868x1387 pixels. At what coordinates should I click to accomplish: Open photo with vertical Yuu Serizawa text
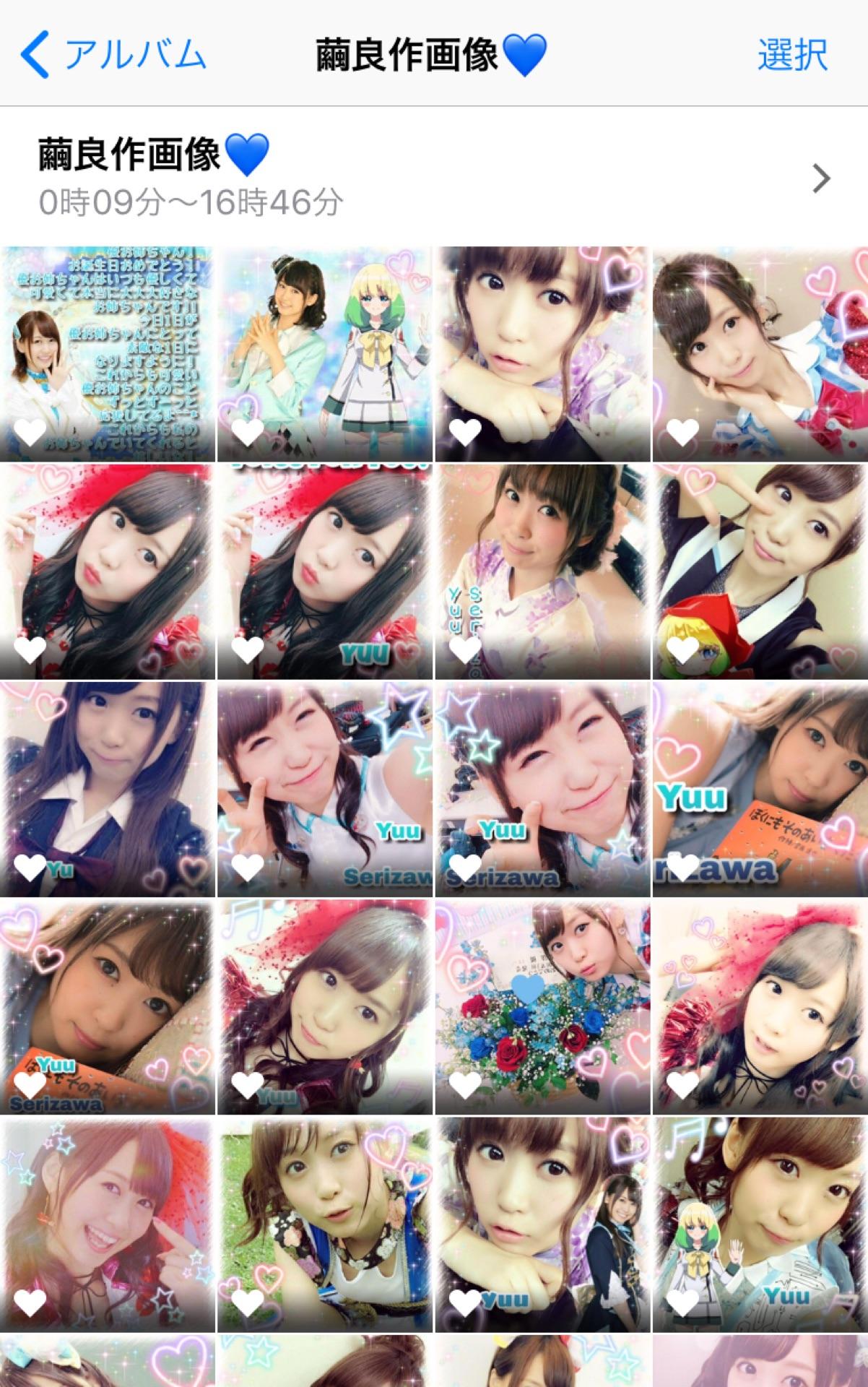click(542, 571)
